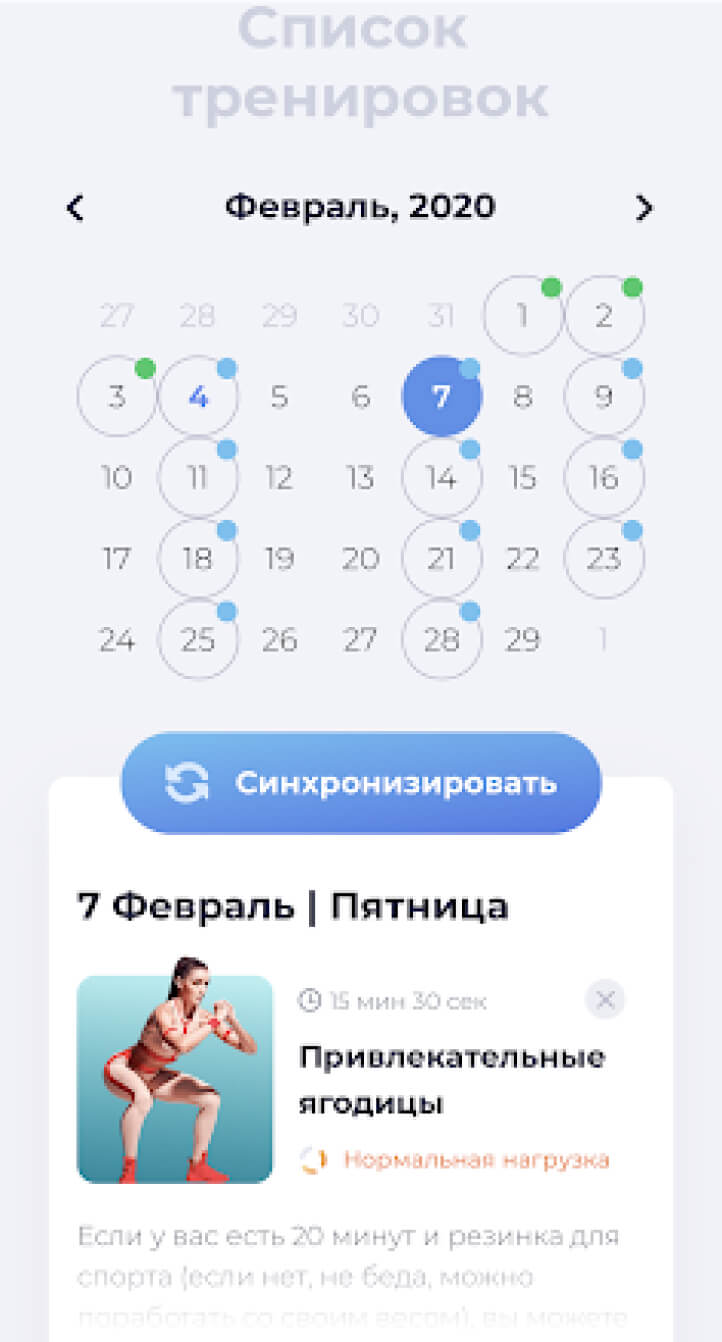Select February 11 on the calendar

click(x=198, y=478)
